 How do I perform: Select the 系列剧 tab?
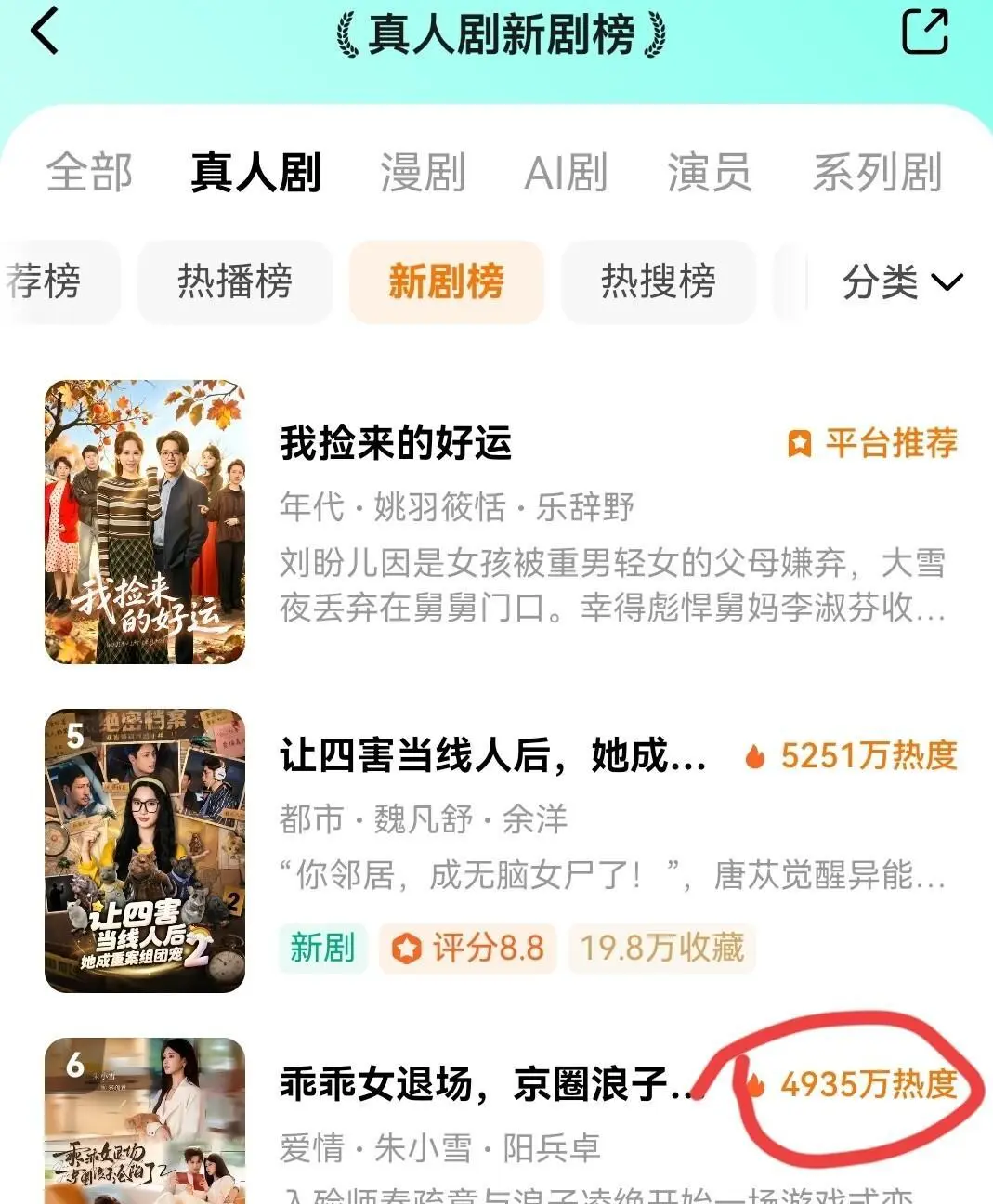[x=877, y=173]
